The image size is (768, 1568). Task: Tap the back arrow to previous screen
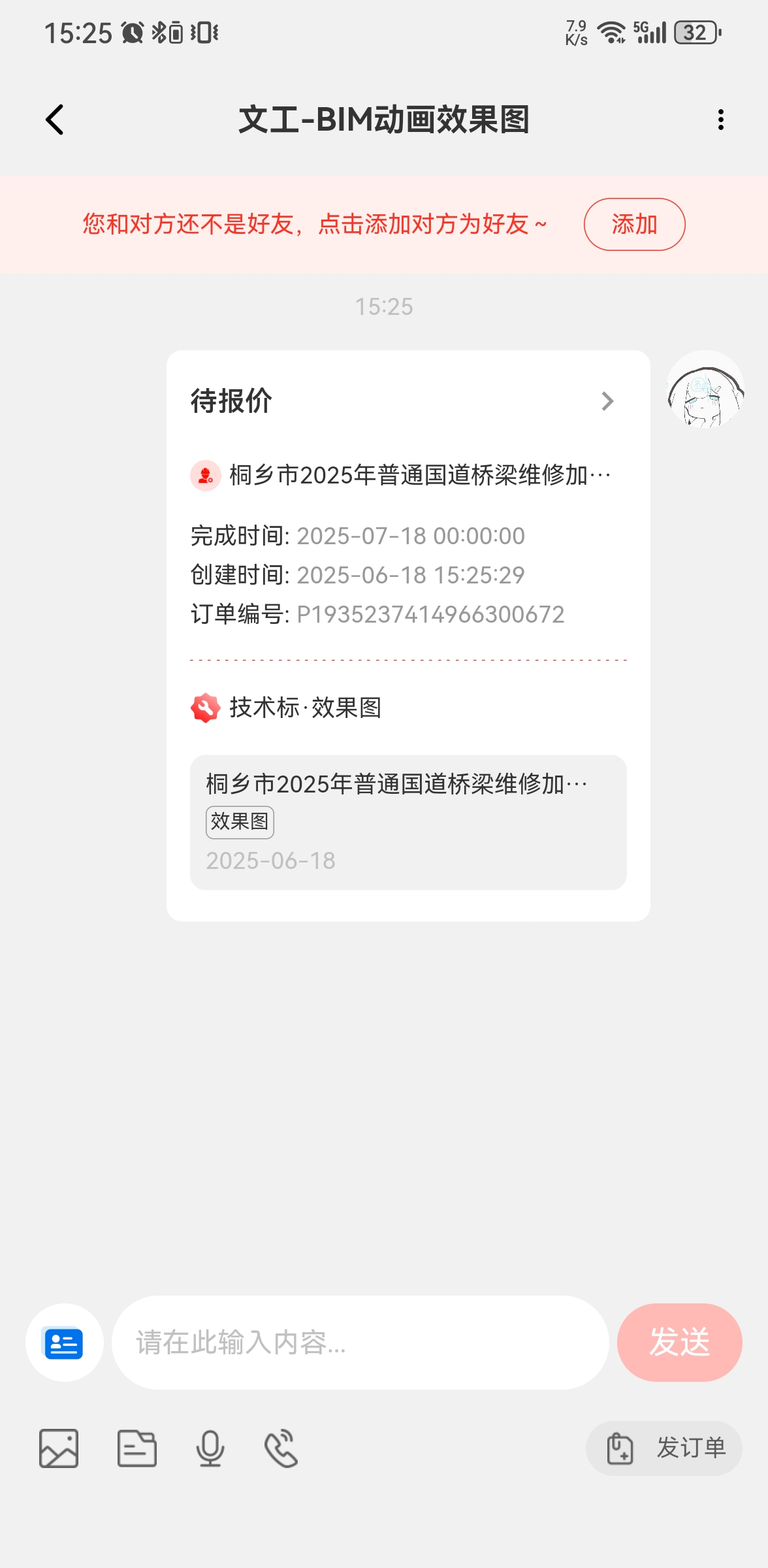coord(55,119)
